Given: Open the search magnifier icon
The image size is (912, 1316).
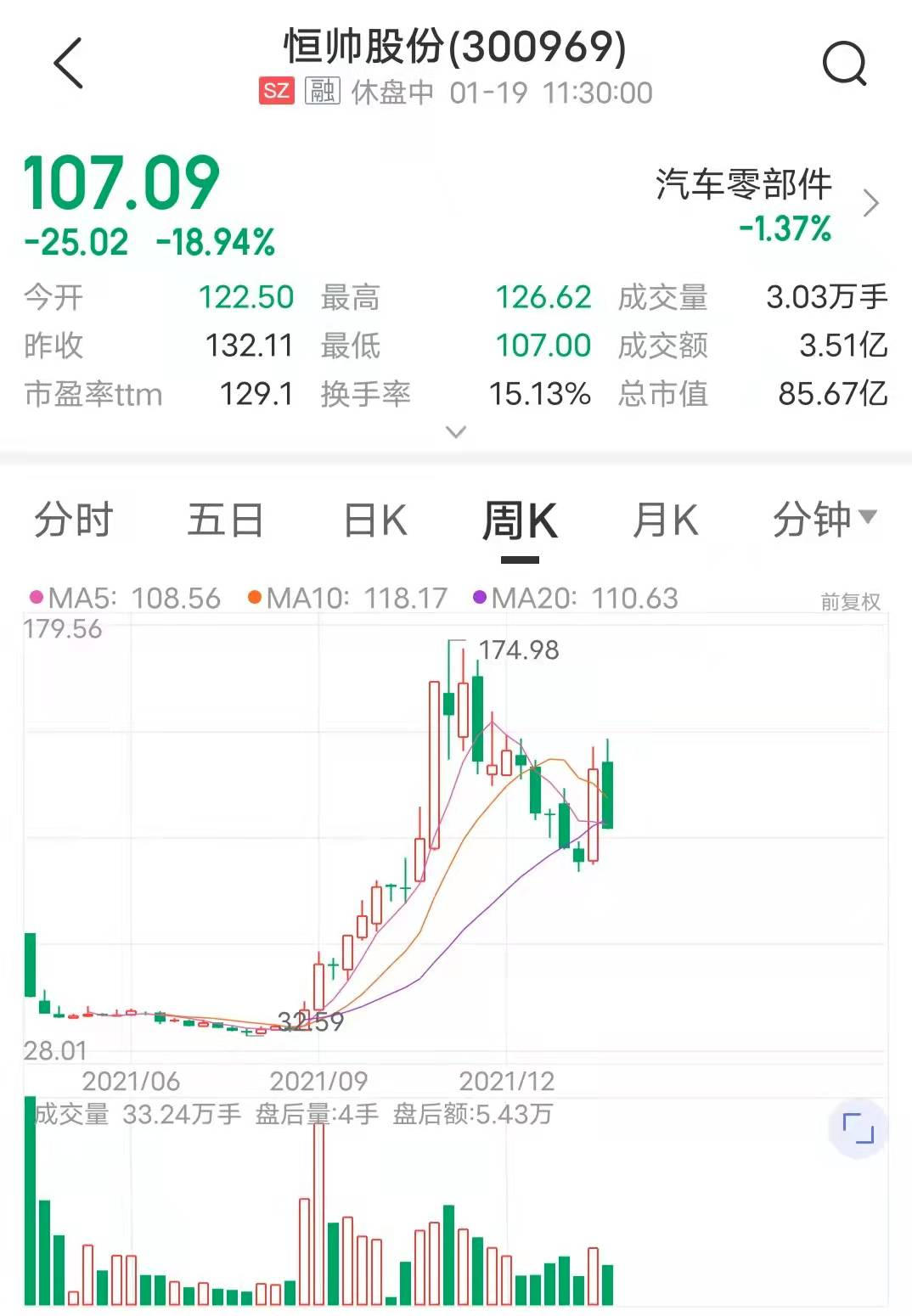Looking at the screenshot, I should coord(844,64).
